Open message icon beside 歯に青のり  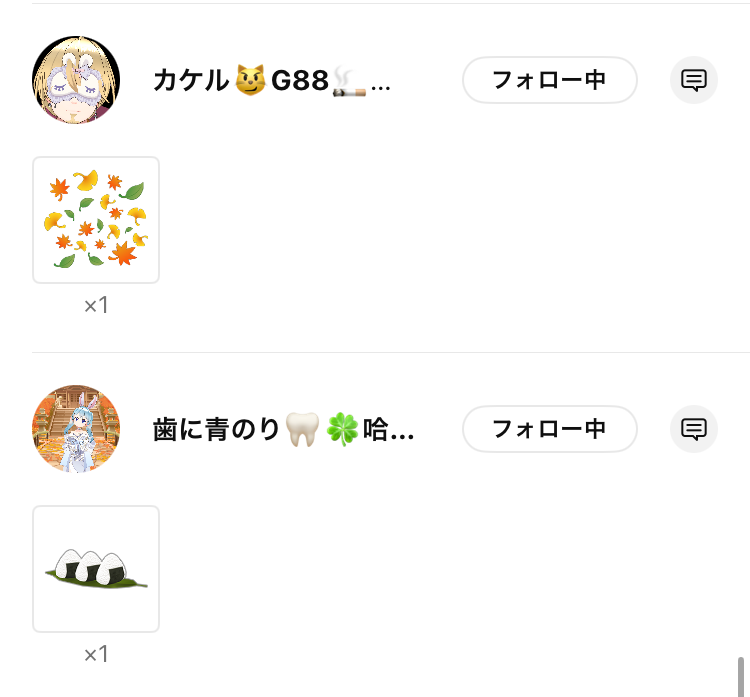693,429
